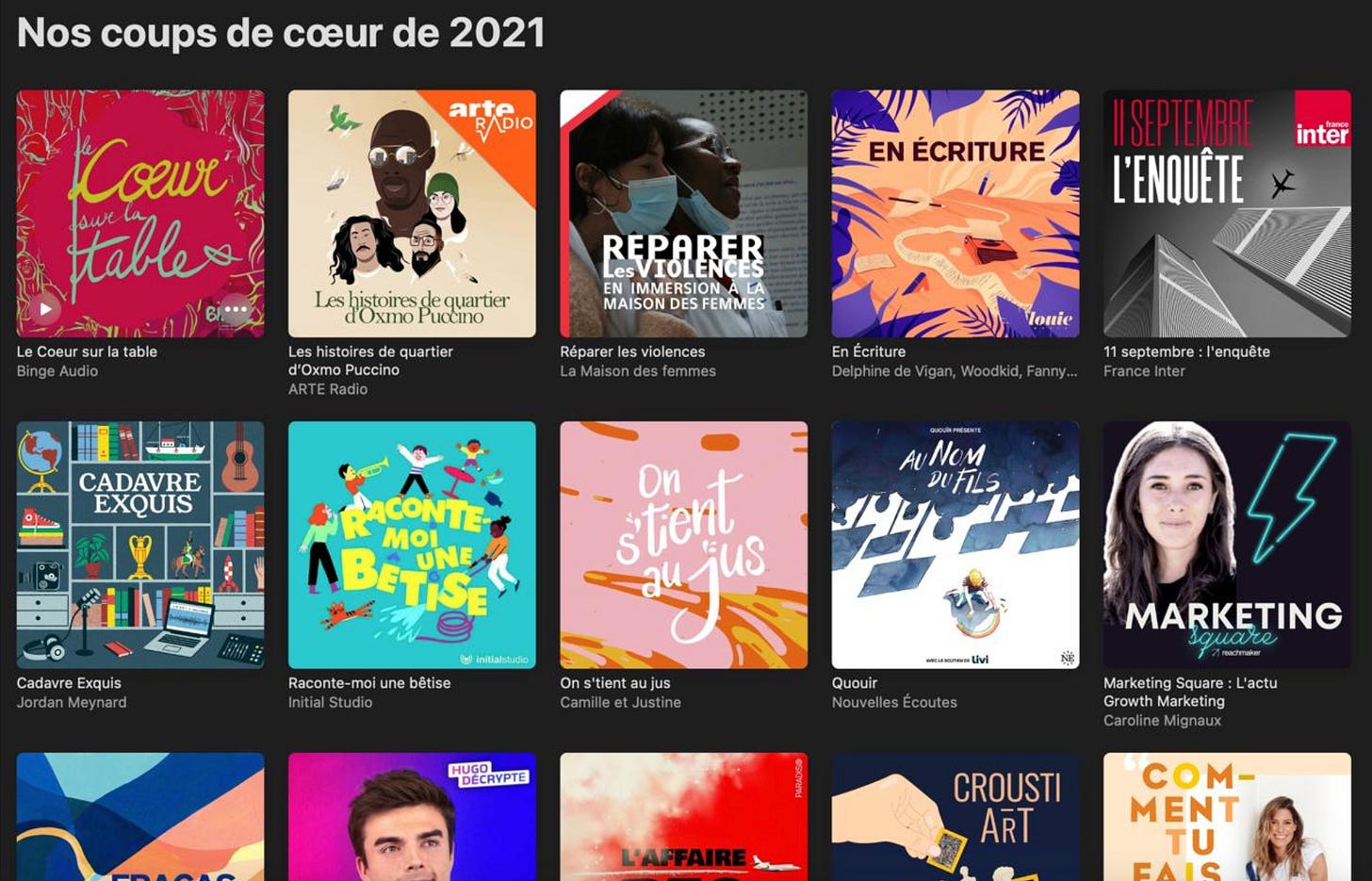Image resolution: width=1372 pixels, height=881 pixels.
Task: Open the Crousti Art podcast tile
Action: click(955, 818)
